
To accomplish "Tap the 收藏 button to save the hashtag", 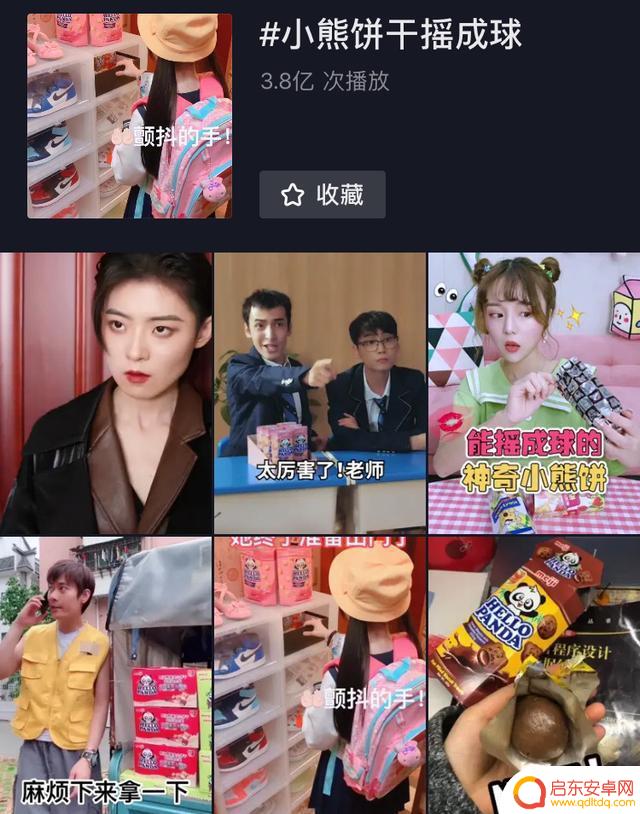I will pyautogui.click(x=322, y=195).
